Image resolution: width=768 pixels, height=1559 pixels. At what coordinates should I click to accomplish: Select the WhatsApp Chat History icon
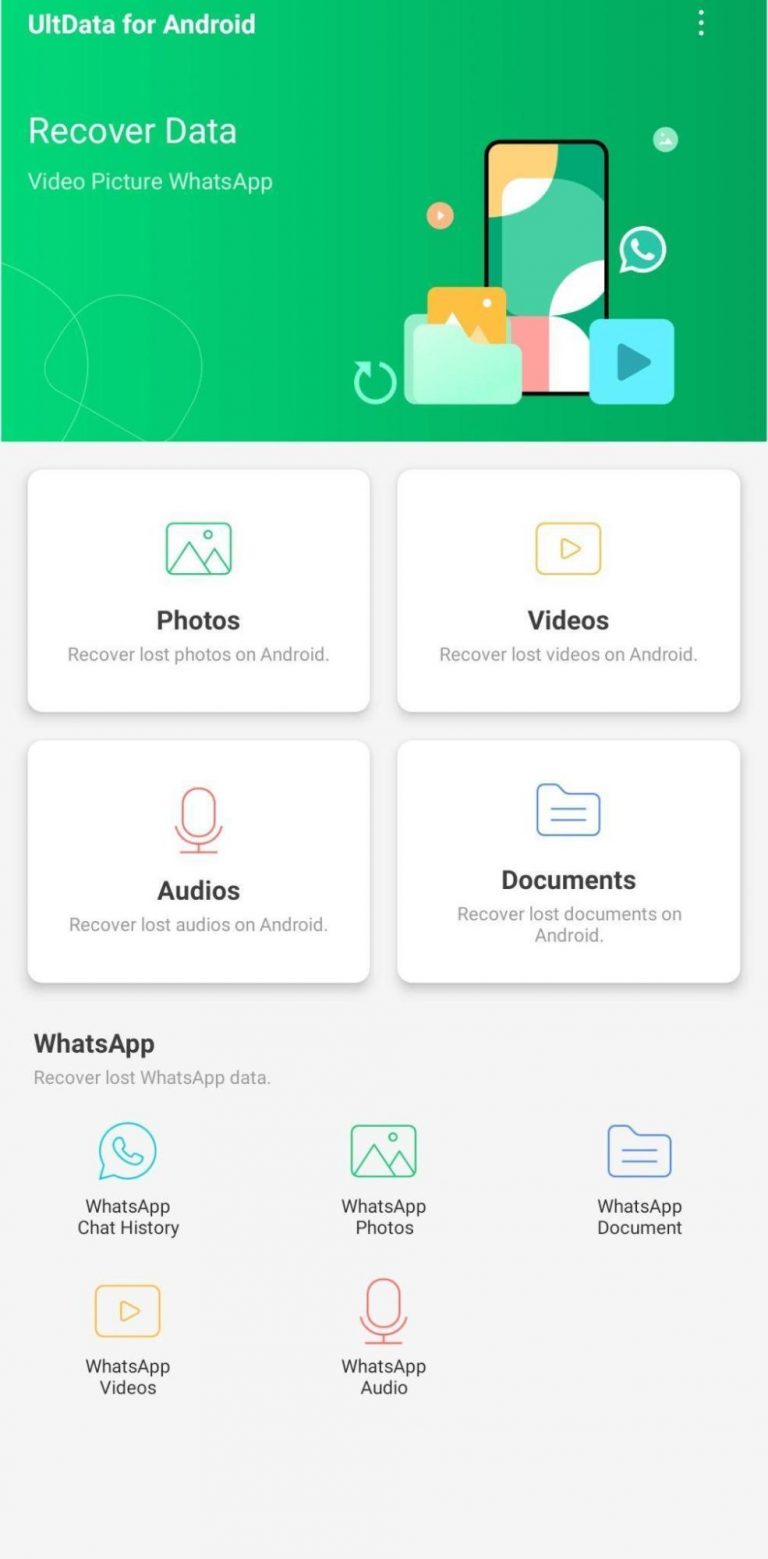(x=128, y=1152)
